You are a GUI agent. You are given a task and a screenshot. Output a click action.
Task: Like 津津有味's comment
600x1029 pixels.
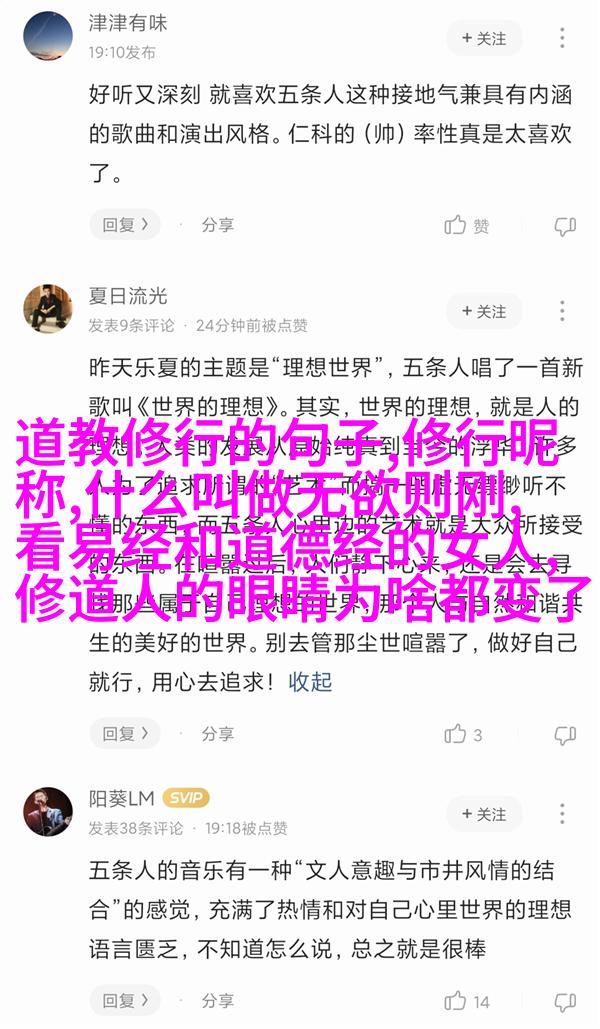click(x=467, y=226)
